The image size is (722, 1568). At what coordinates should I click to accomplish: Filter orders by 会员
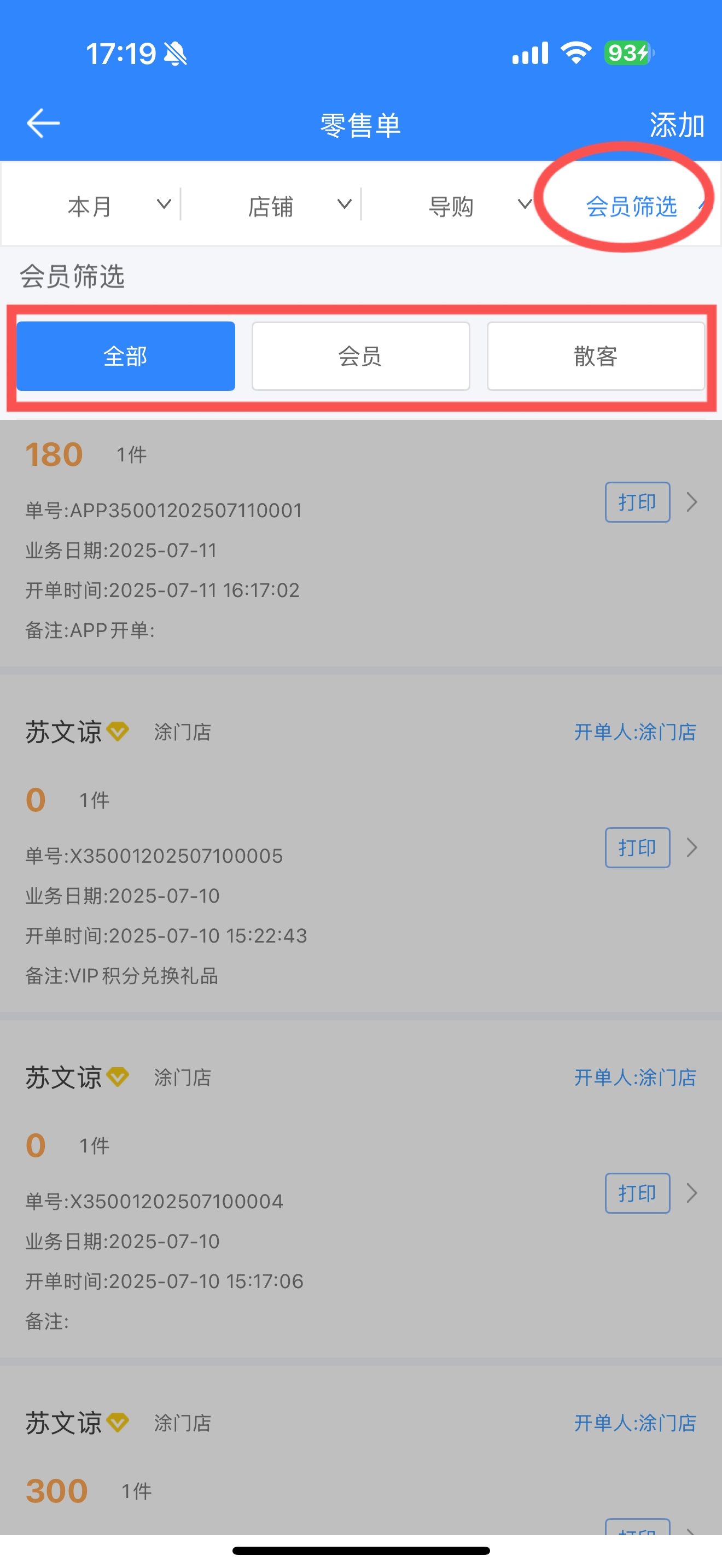point(360,356)
